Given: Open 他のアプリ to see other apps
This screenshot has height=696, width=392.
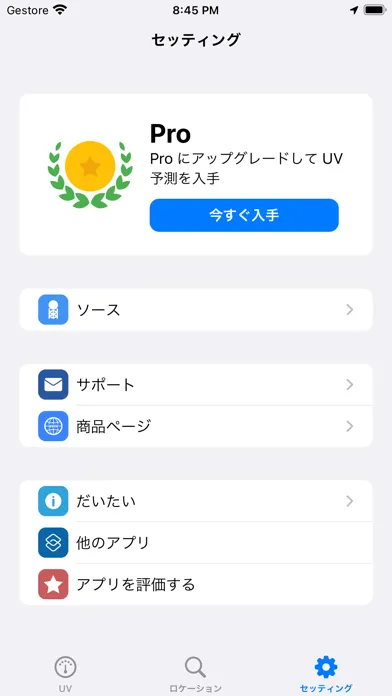Looking at the screenshot, I should 196,542.
